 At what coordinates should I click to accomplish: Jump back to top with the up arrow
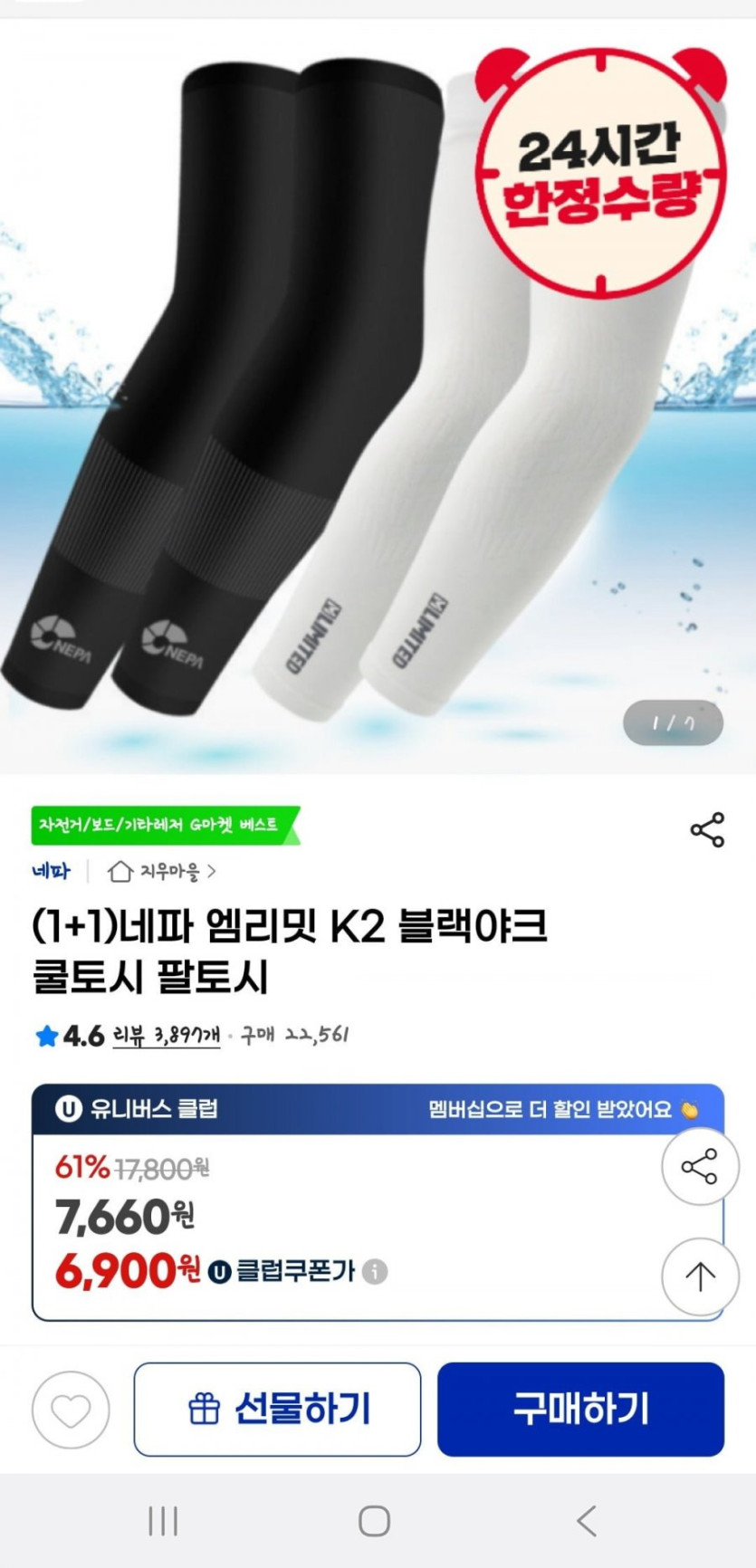pos(699,1276)
